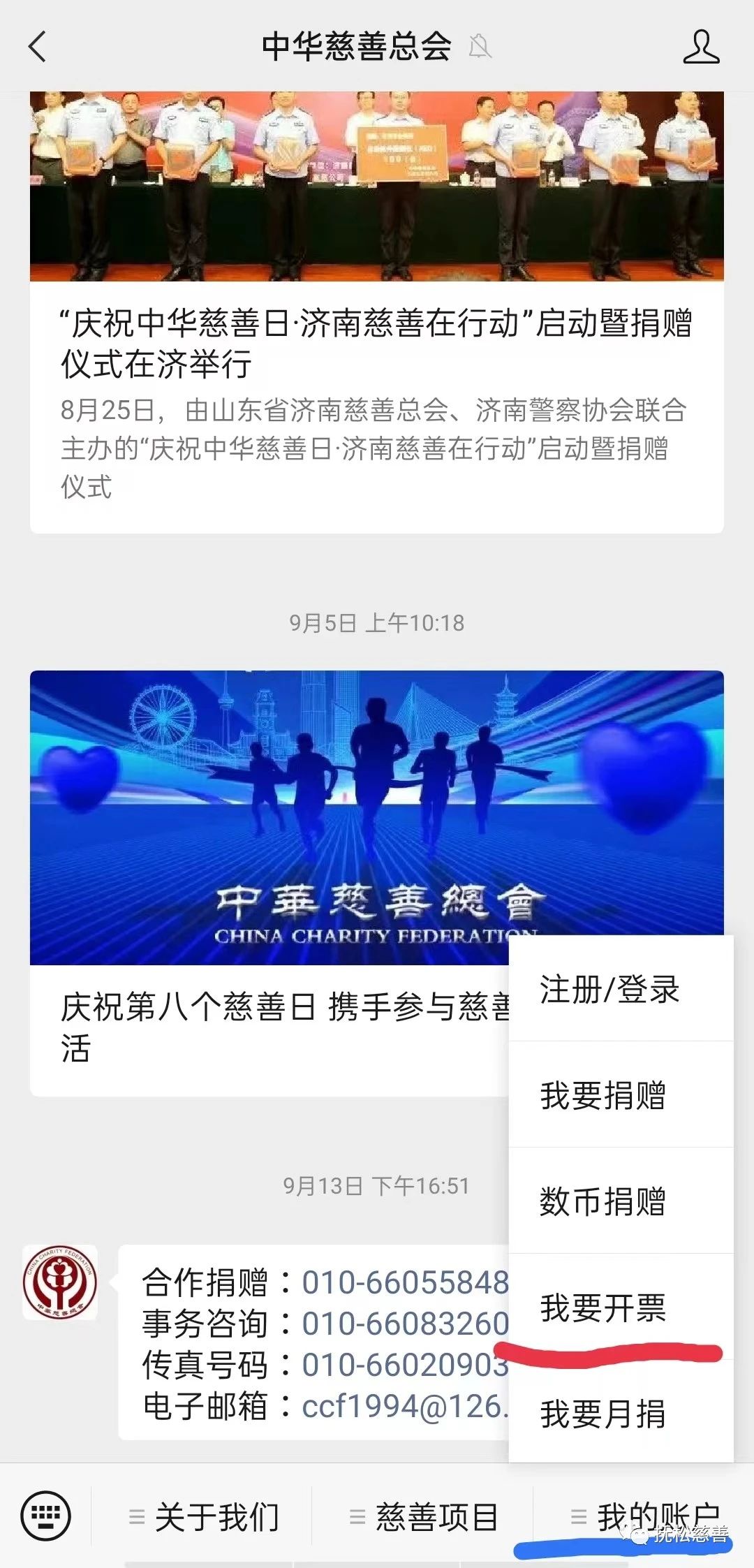This screenshot has width=754, height=1568.
Task: Open the 中华慈善总会 avatar profile
Action: [60, 1282]
